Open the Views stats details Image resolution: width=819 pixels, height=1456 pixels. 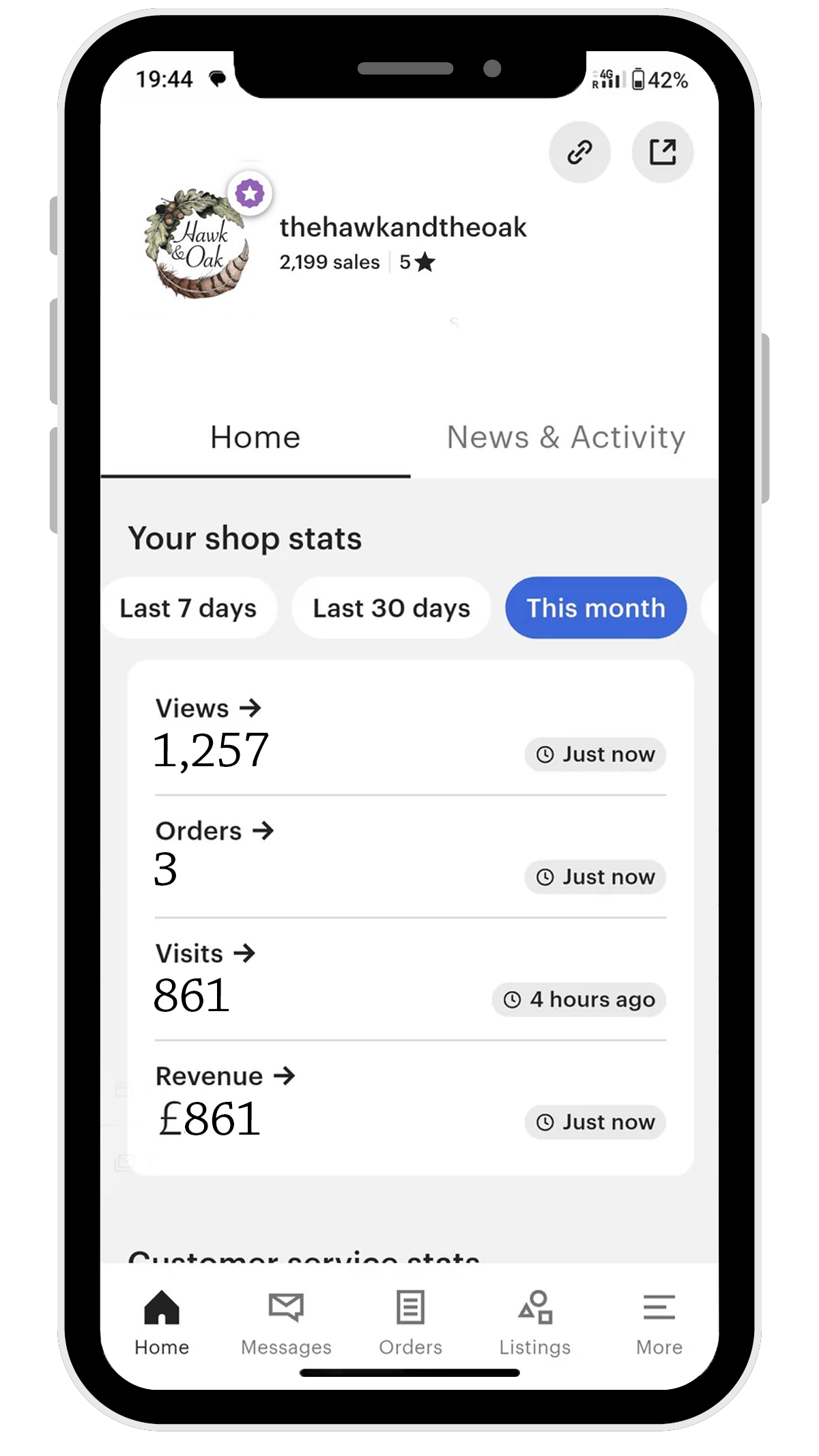click(x=208, y=709)
